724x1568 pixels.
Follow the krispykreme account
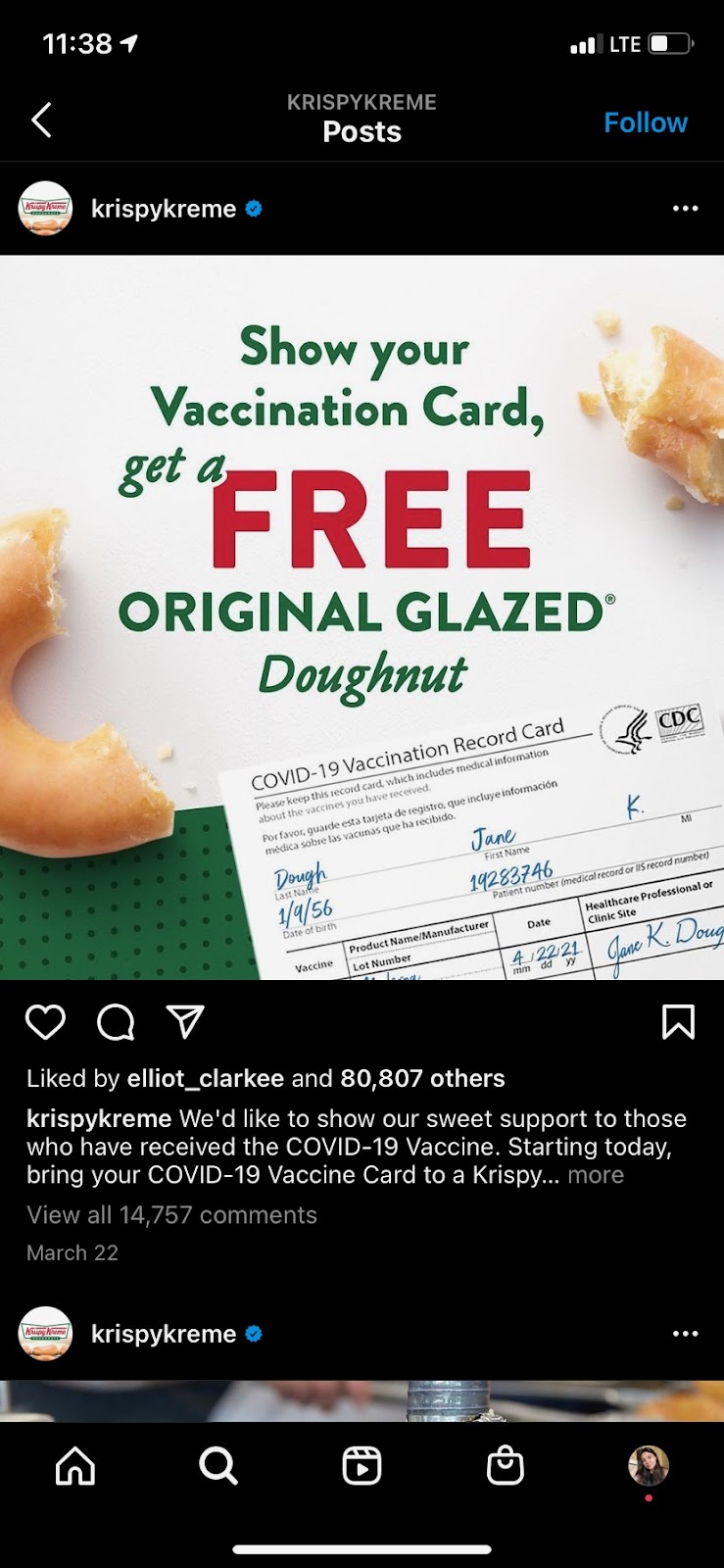[x=645, y=122]
